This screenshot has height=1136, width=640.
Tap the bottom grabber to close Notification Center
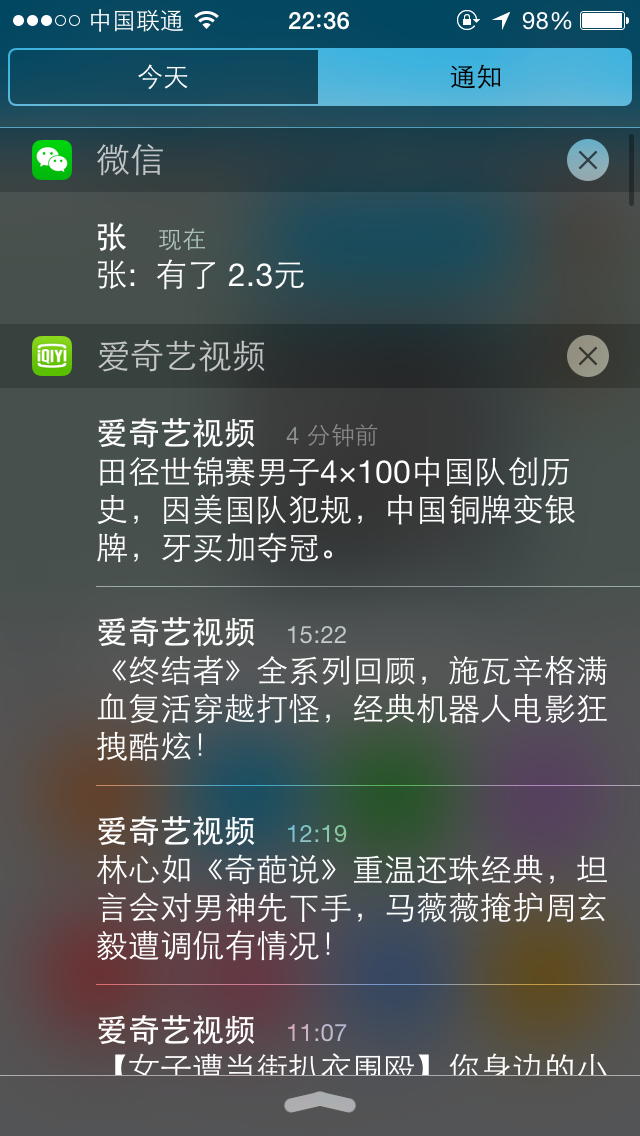tap(320, 1104)
